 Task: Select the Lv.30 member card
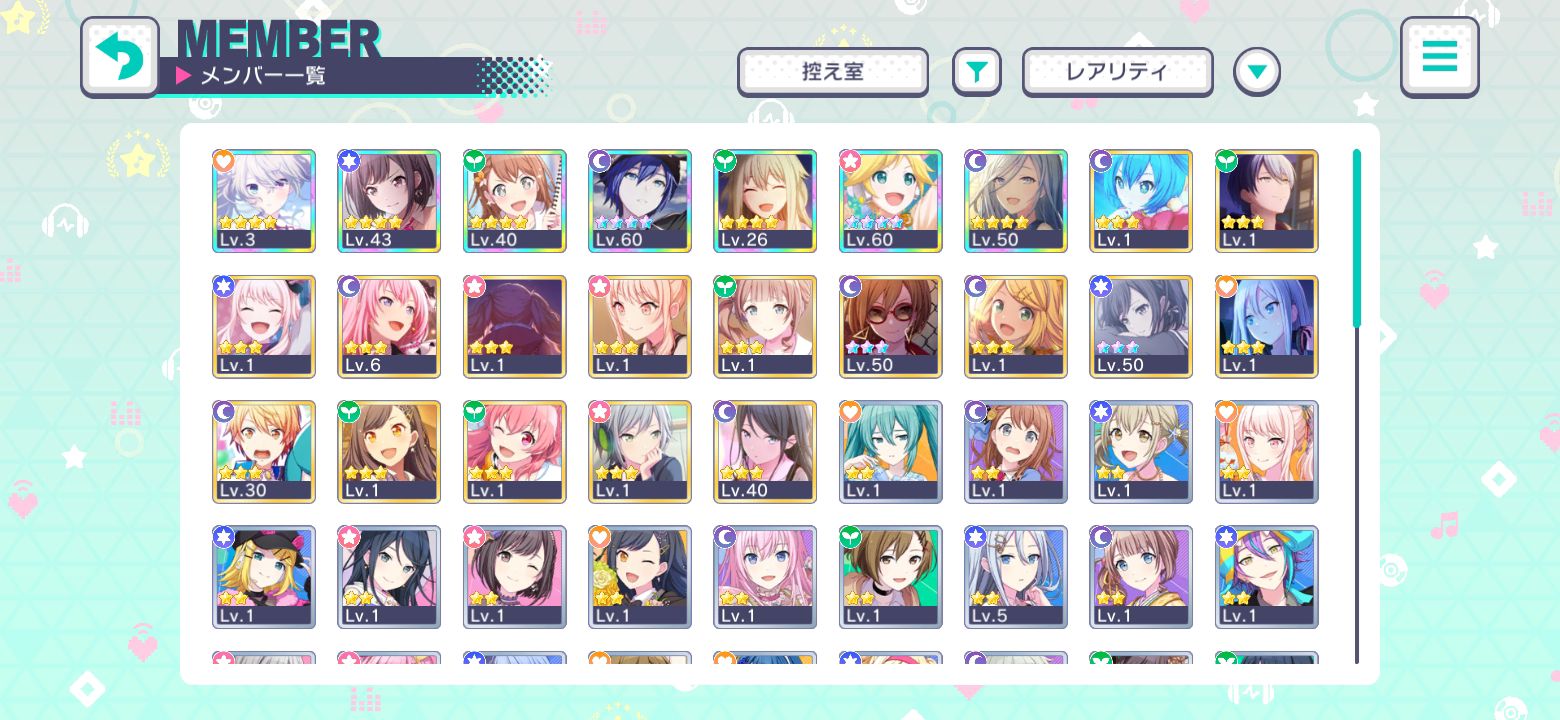pos(264,451)
